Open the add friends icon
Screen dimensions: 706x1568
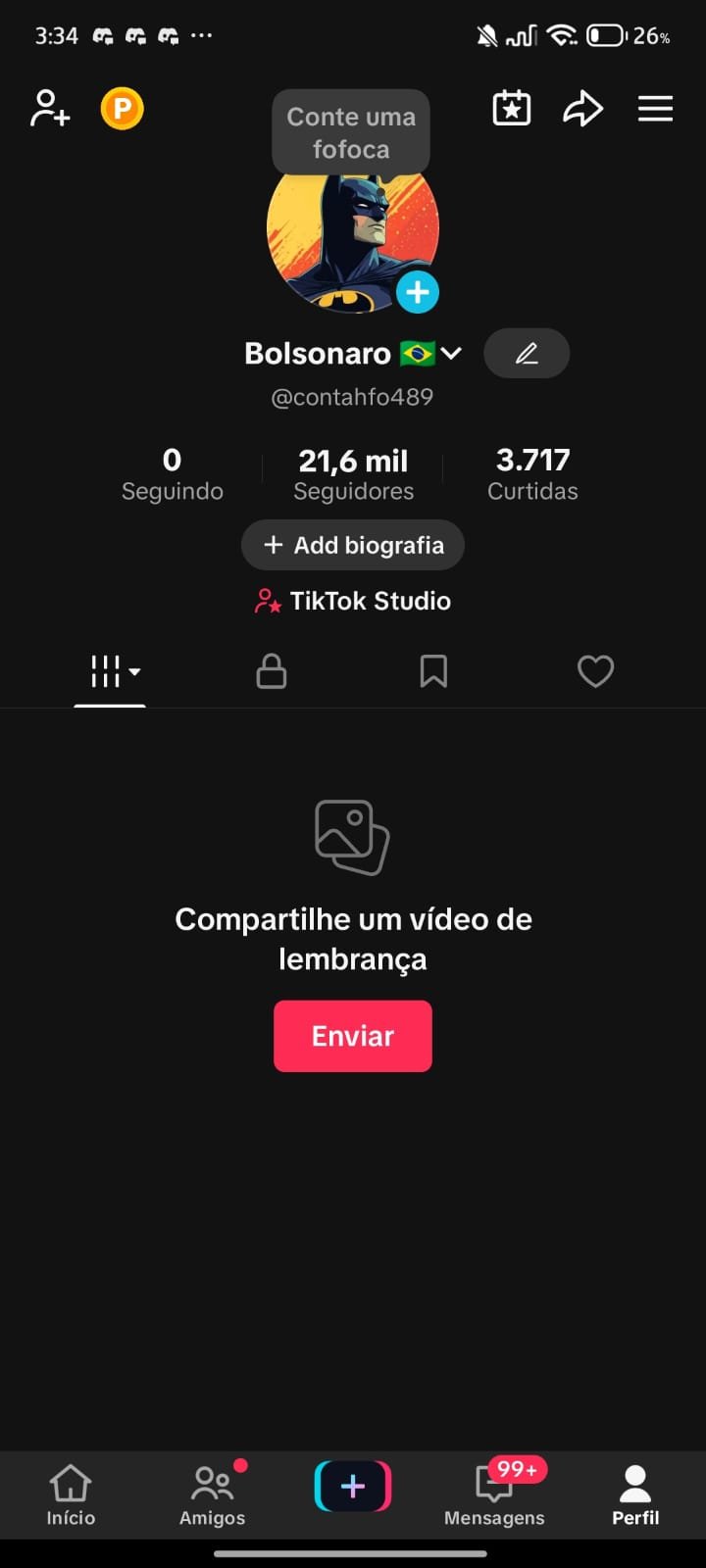point(50,109)
